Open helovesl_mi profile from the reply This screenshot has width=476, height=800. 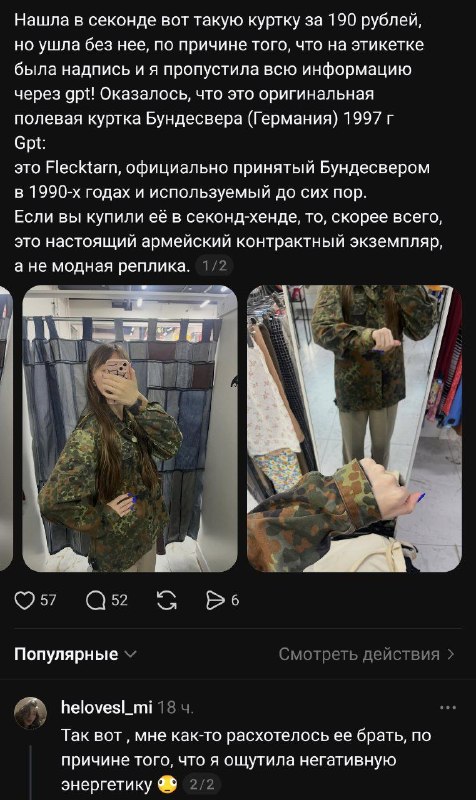coord(106,708)
